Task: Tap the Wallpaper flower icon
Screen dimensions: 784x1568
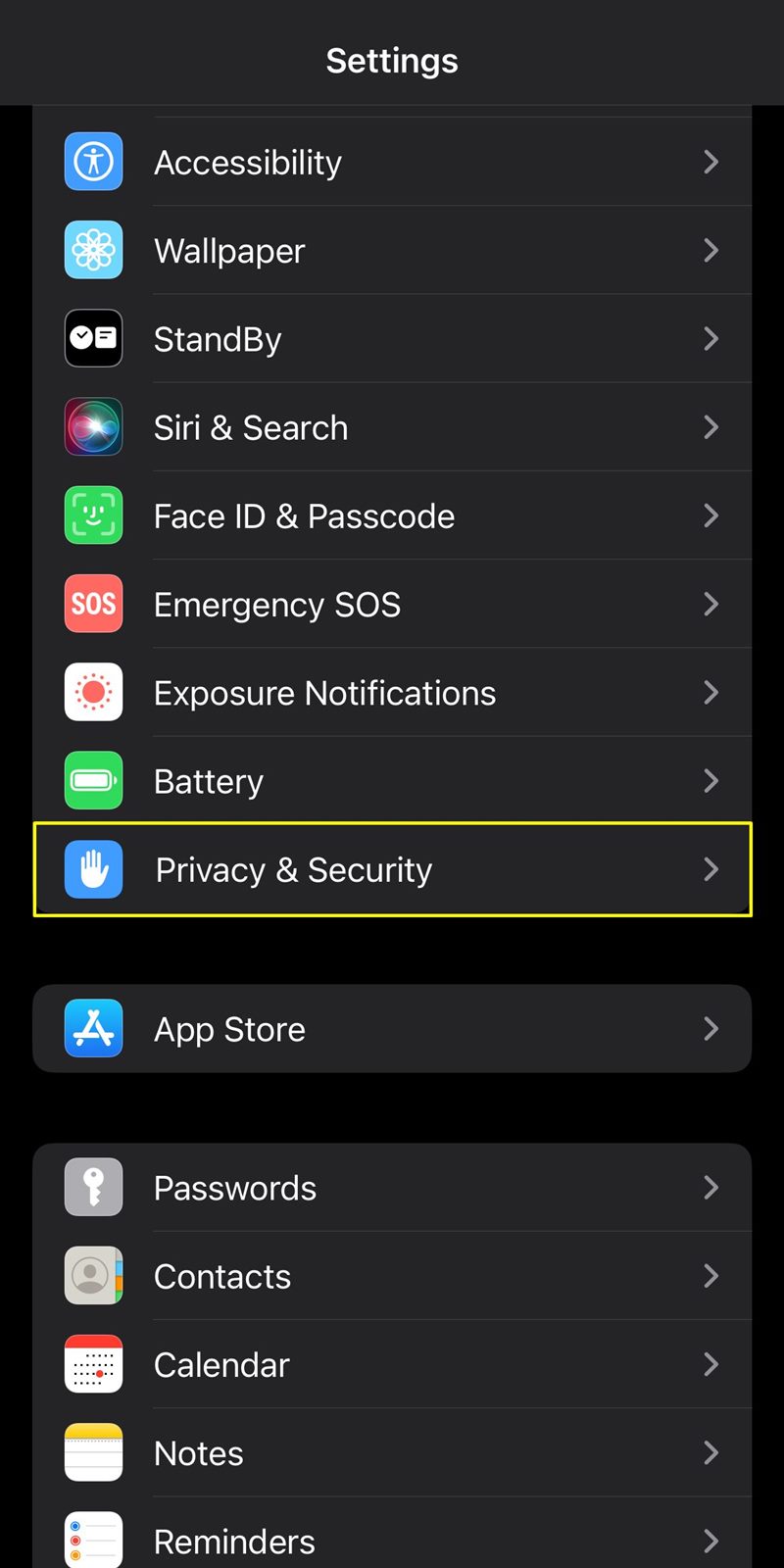Action: tap(93, 250)
